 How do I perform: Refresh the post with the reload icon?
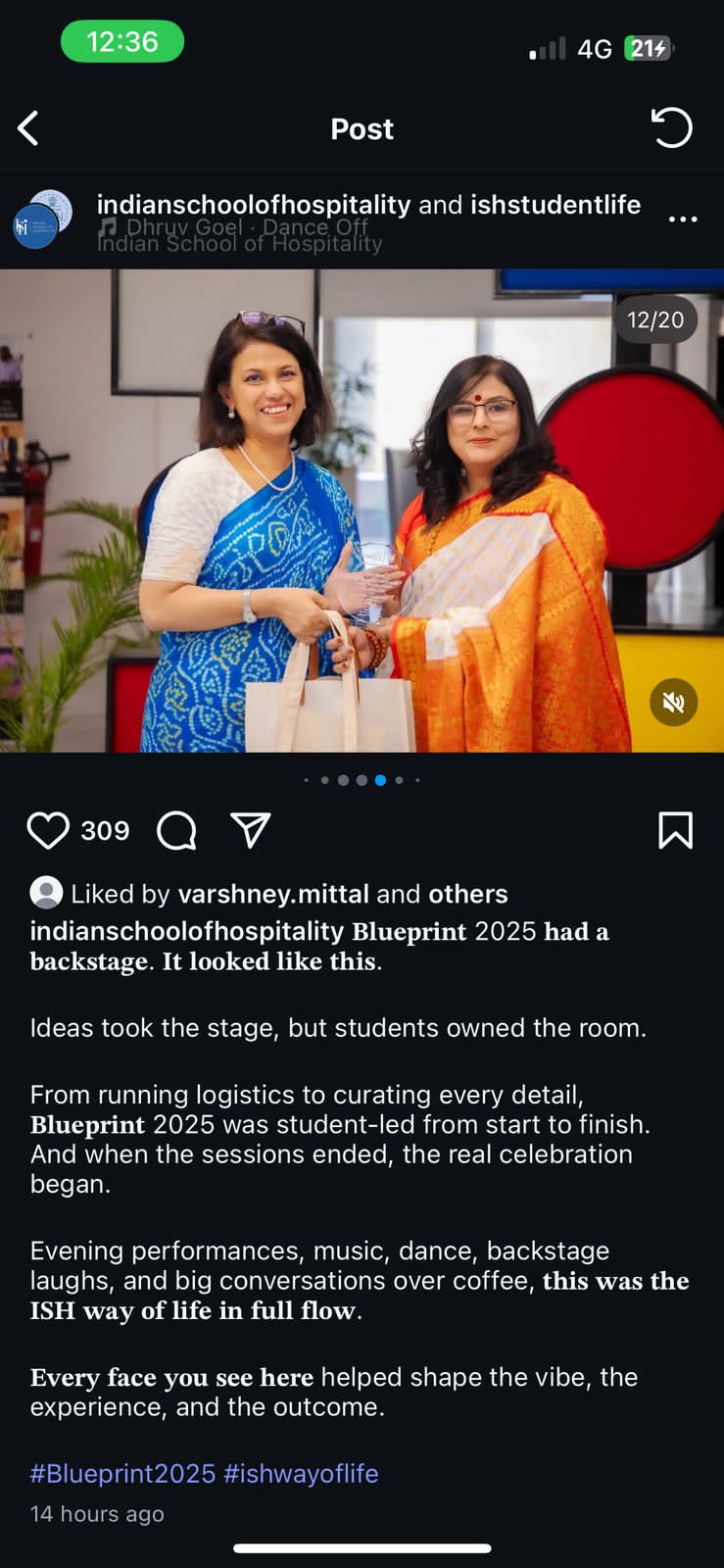click(672, 128)
